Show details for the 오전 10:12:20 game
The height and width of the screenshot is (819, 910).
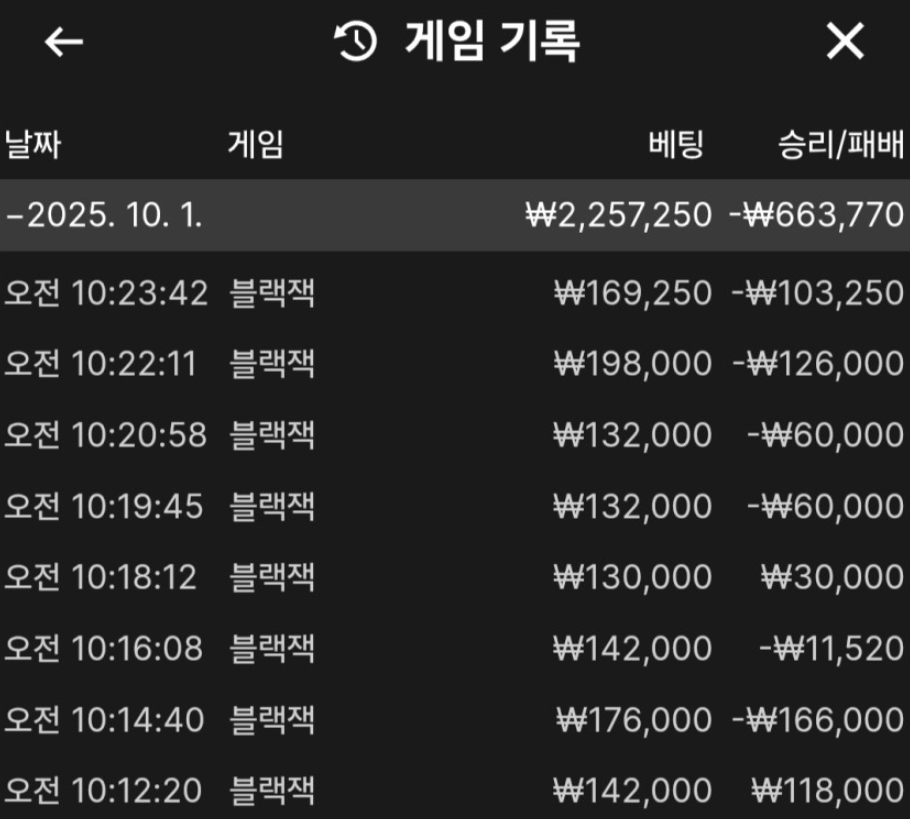(455, 791)
